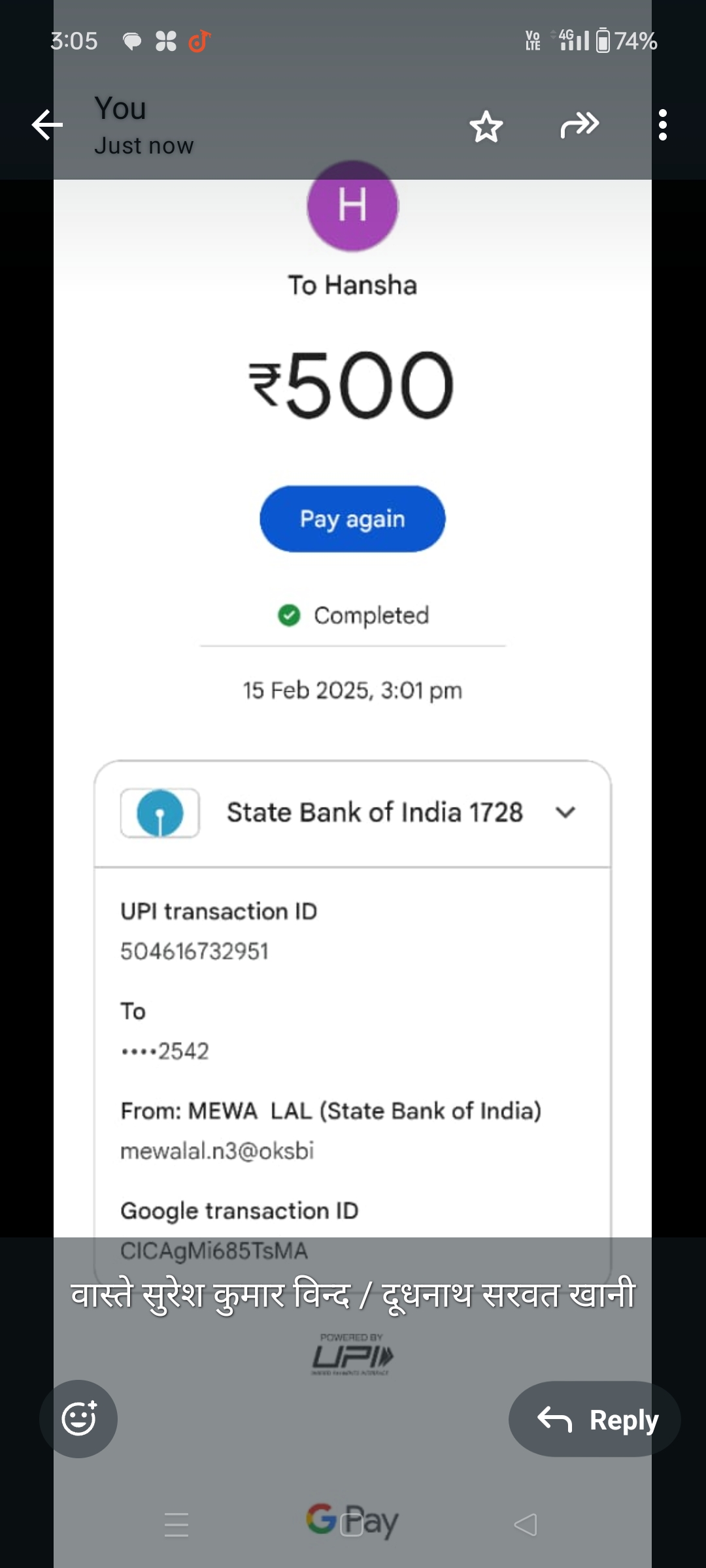Tap the system back navigation button
The width and height of the screenshot is (706, 1568).
[x=526, y=1525]
